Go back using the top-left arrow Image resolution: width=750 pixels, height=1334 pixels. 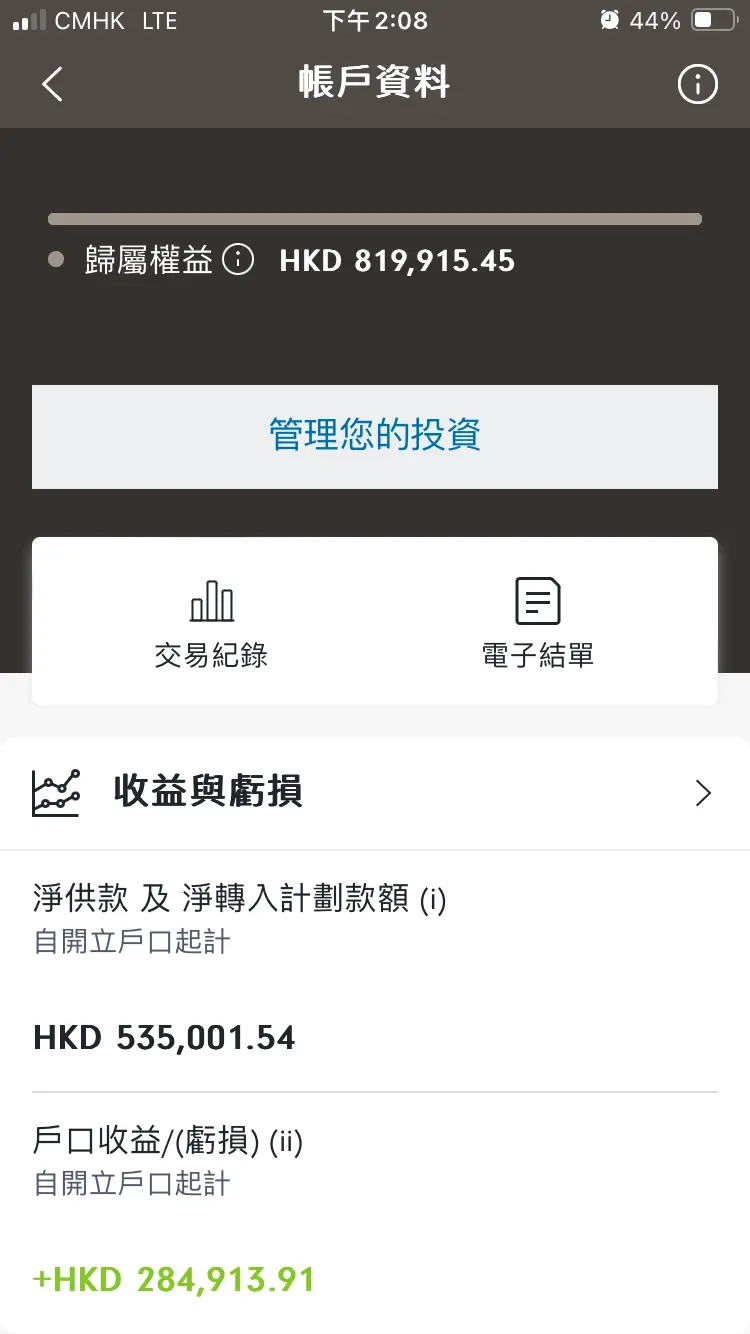click(52, 84)
